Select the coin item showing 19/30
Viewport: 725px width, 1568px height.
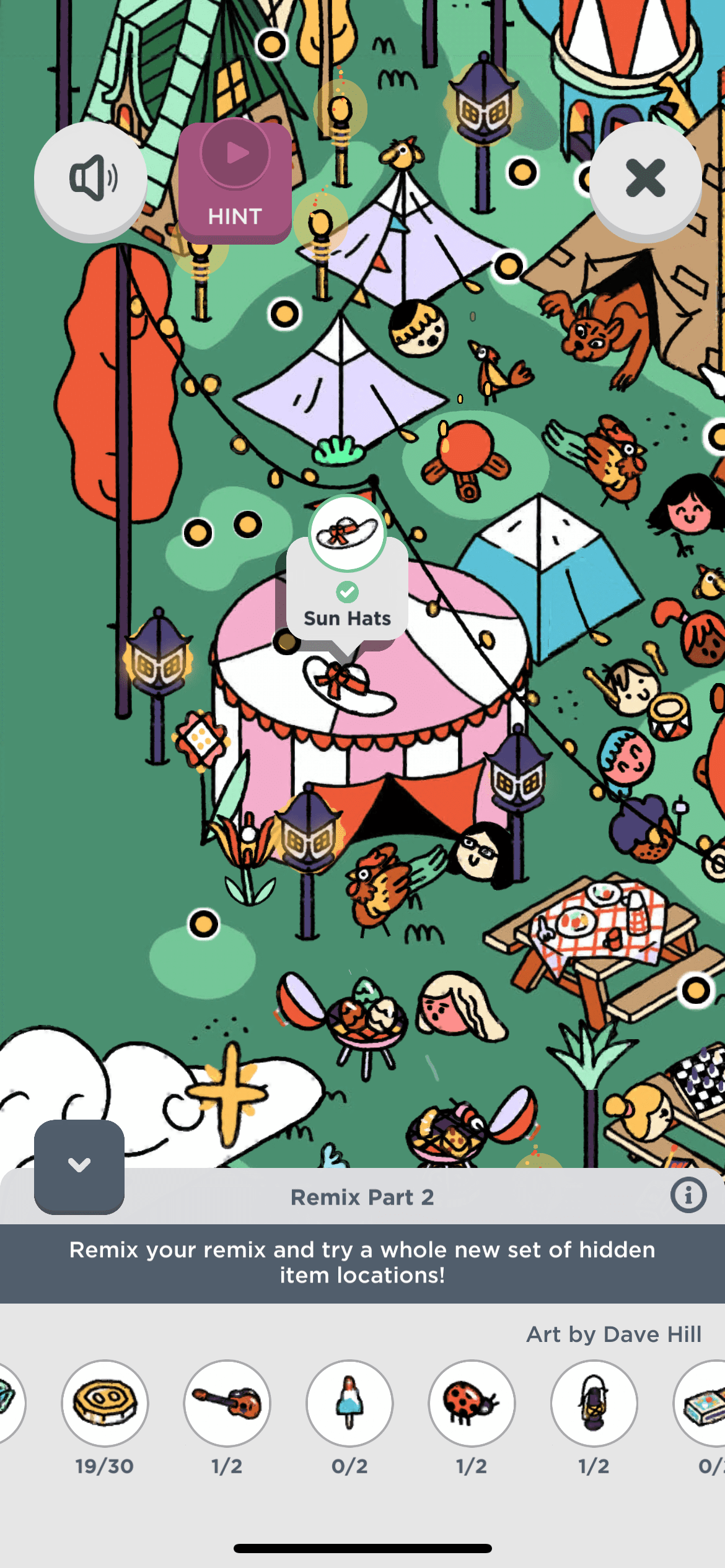pyautogui.click(x=105, y=1403)
